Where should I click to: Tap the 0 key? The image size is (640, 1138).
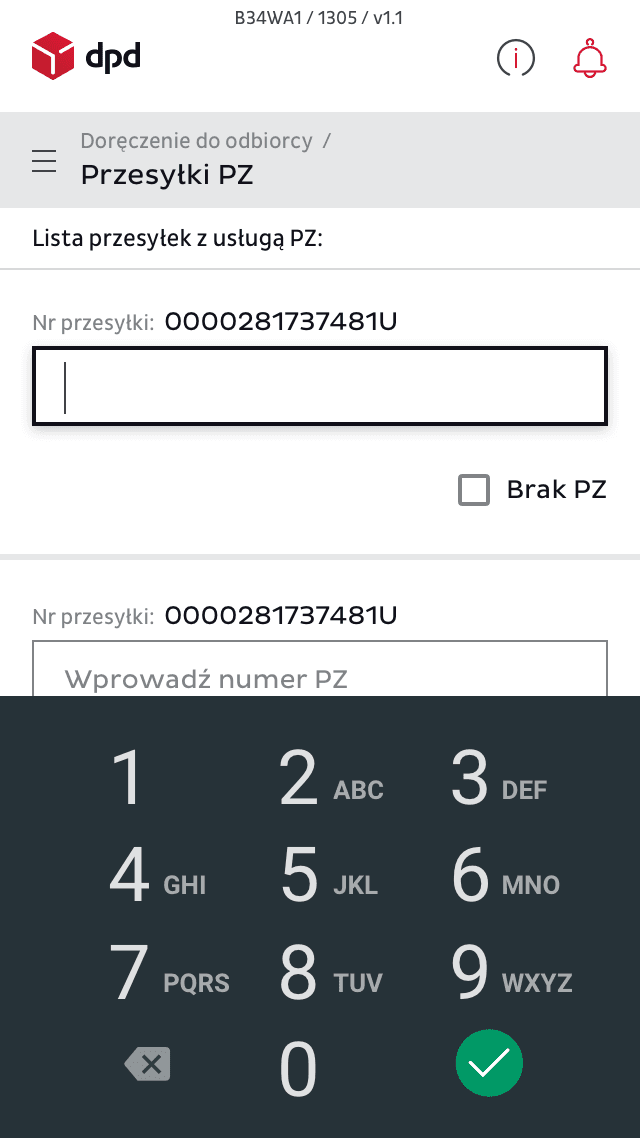coord(299,1070)
